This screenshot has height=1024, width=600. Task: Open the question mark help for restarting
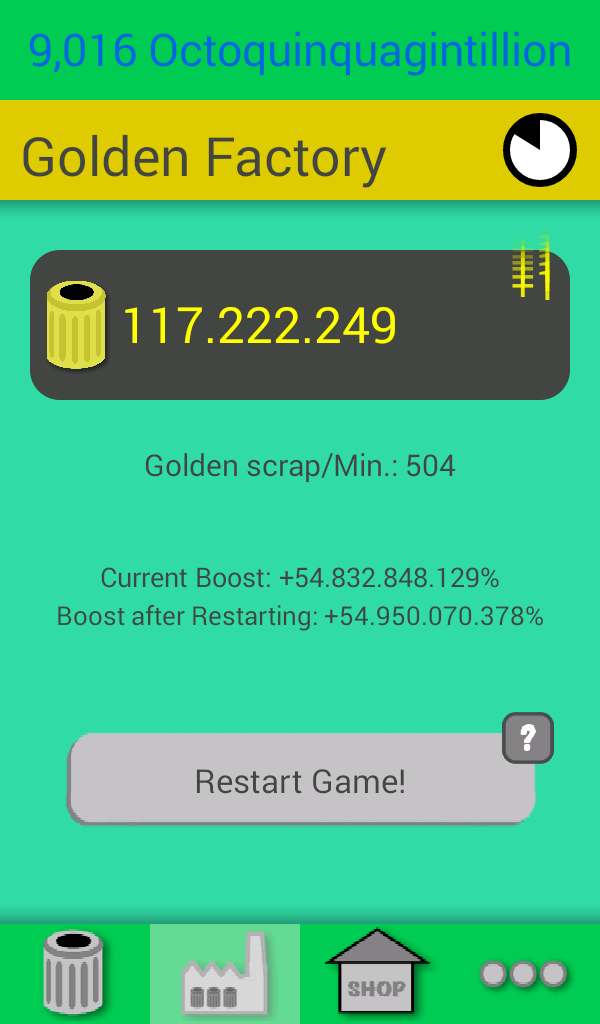pos(527,739)
